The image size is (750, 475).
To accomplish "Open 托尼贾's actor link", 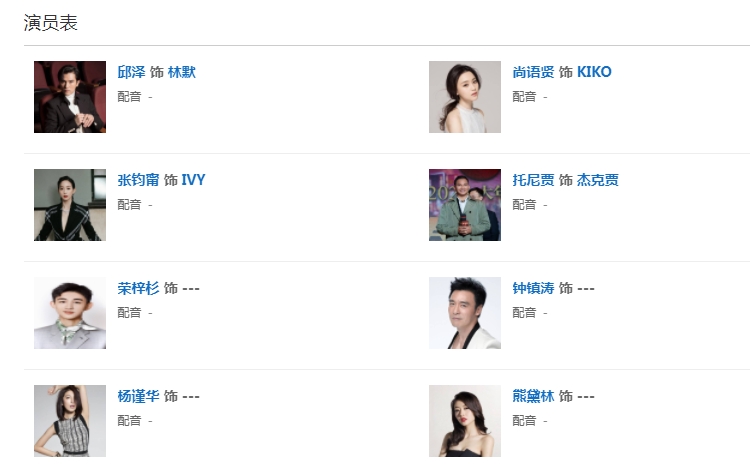I will tap(533, 180).
